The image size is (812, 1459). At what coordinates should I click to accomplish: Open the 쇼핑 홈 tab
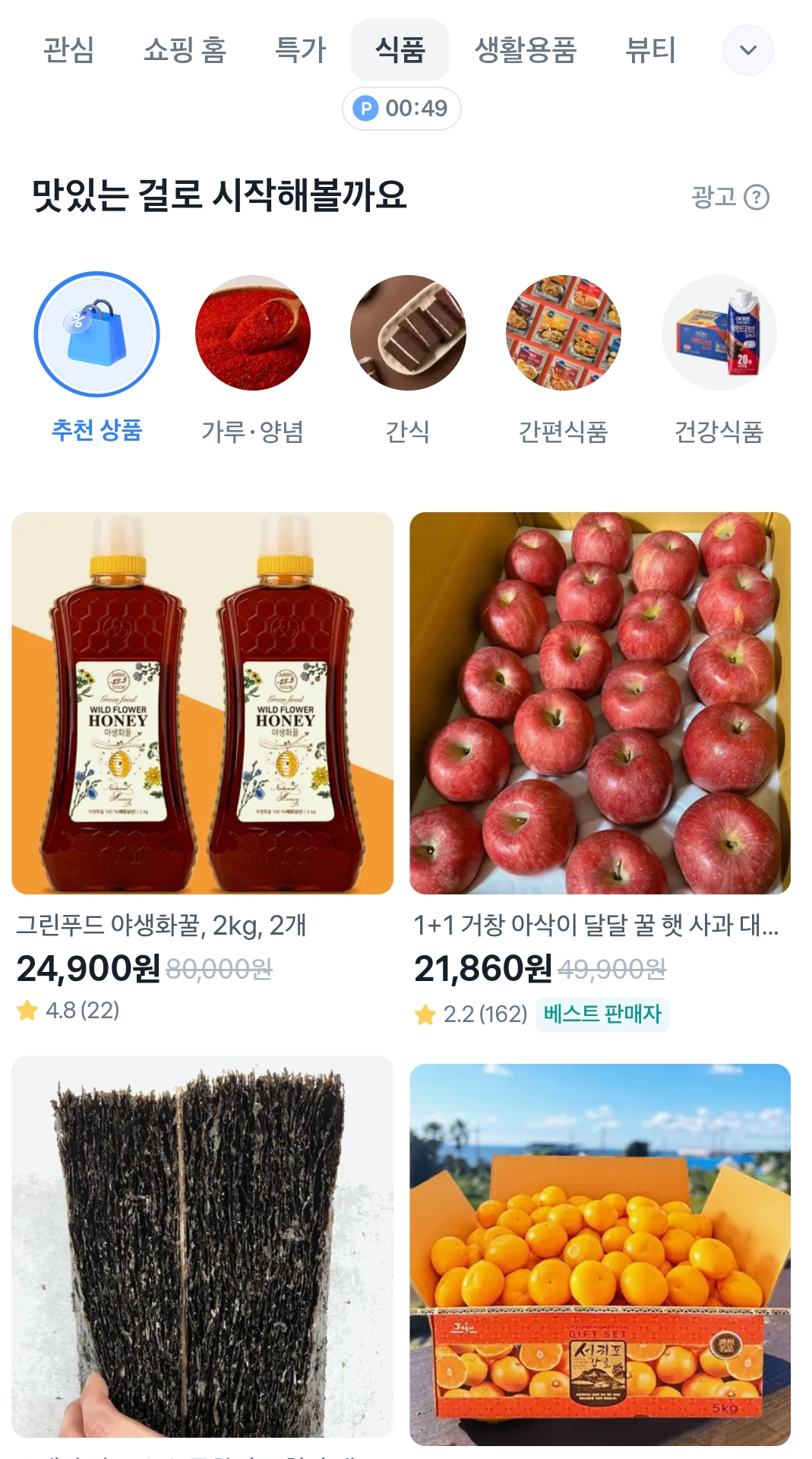point(185,50)
